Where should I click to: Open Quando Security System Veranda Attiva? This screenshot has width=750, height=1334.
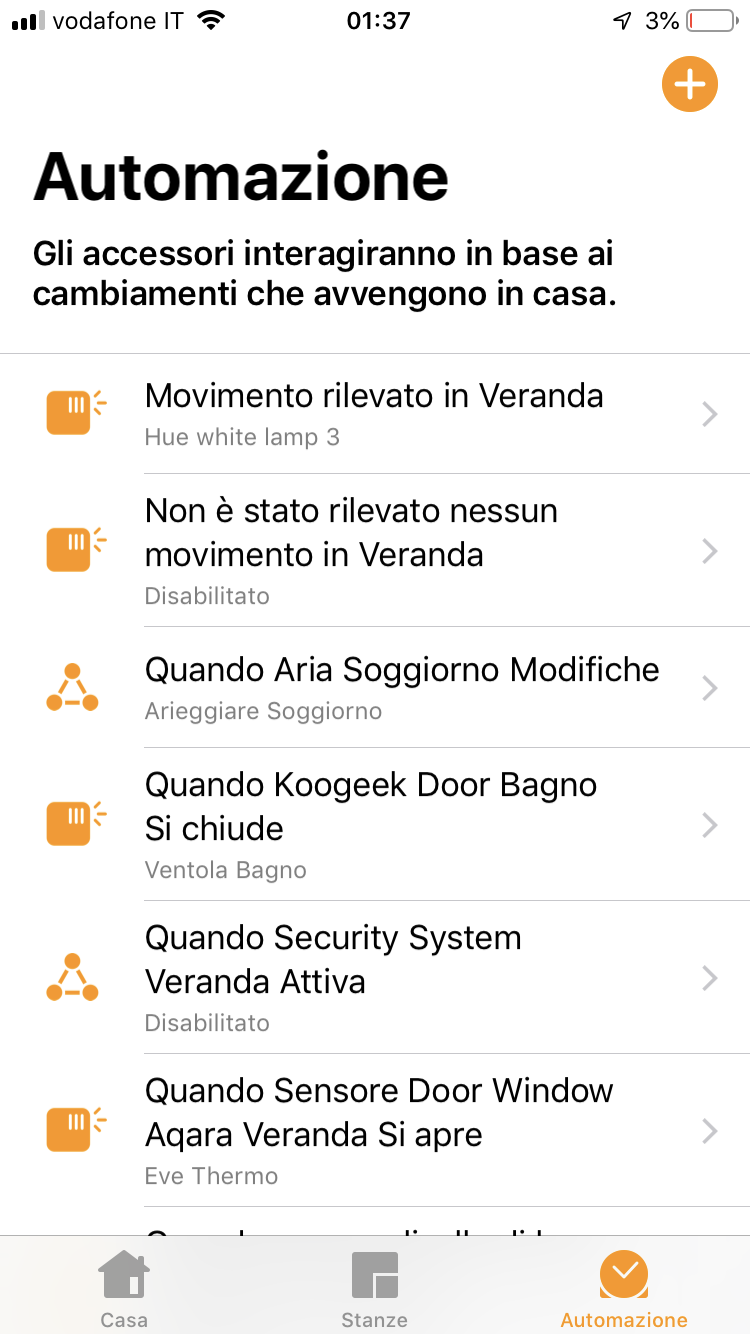click(x=375, y=977)
